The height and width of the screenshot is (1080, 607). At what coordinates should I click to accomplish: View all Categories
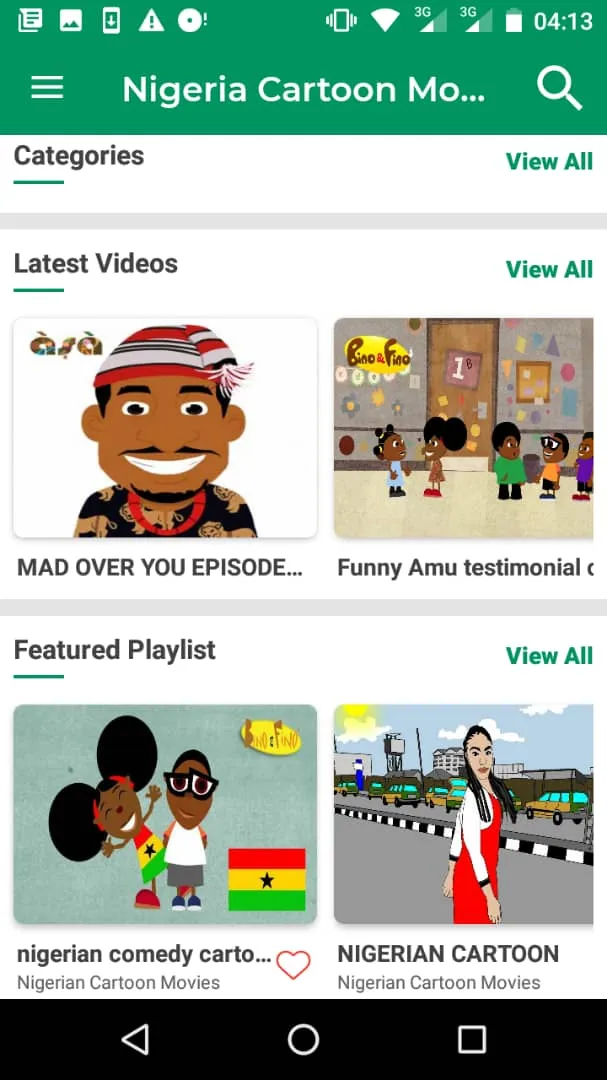[549, 161]
